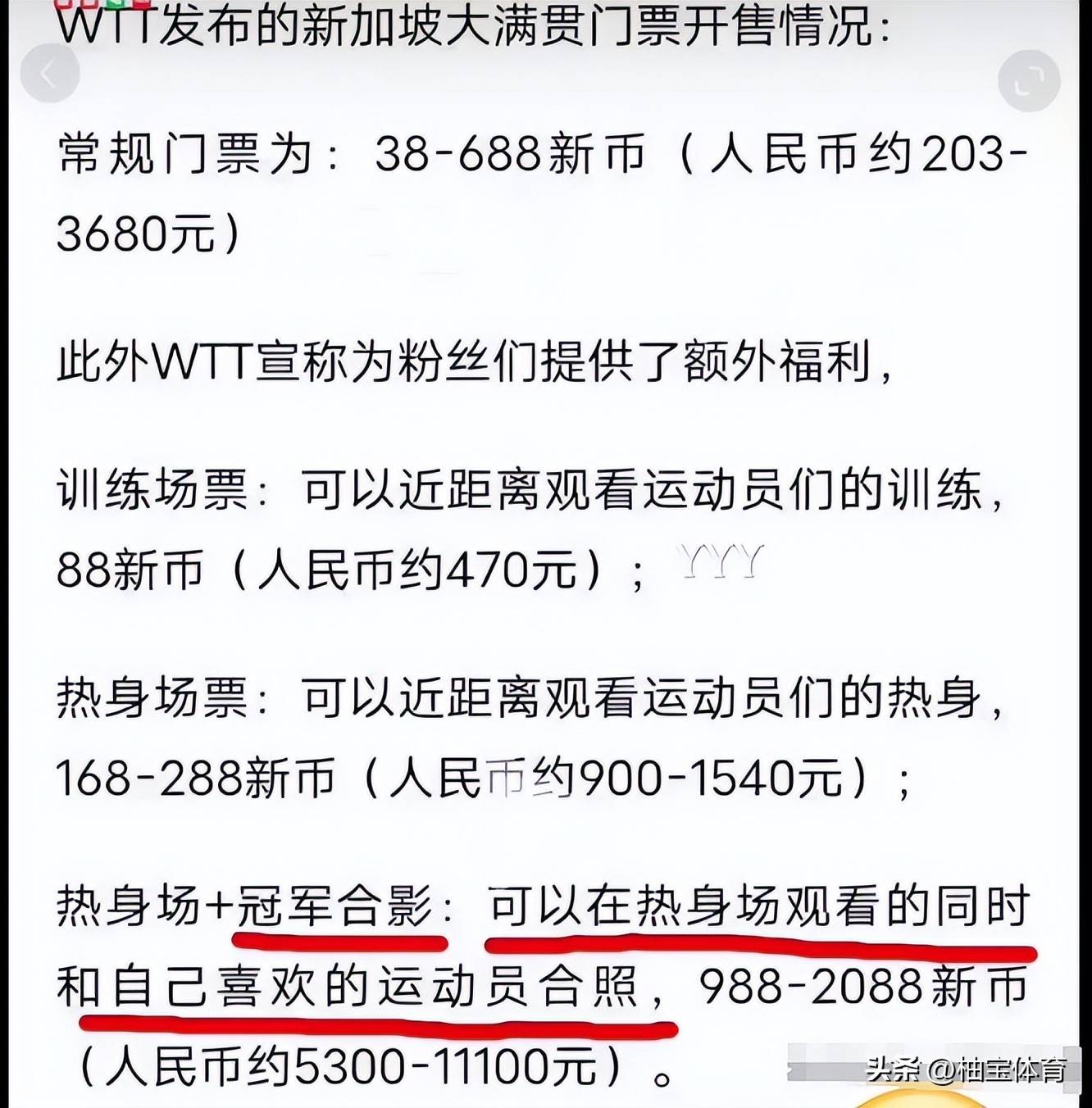Expand the image to full screen
1092x1108 pixels.
tap(1029, 80)
